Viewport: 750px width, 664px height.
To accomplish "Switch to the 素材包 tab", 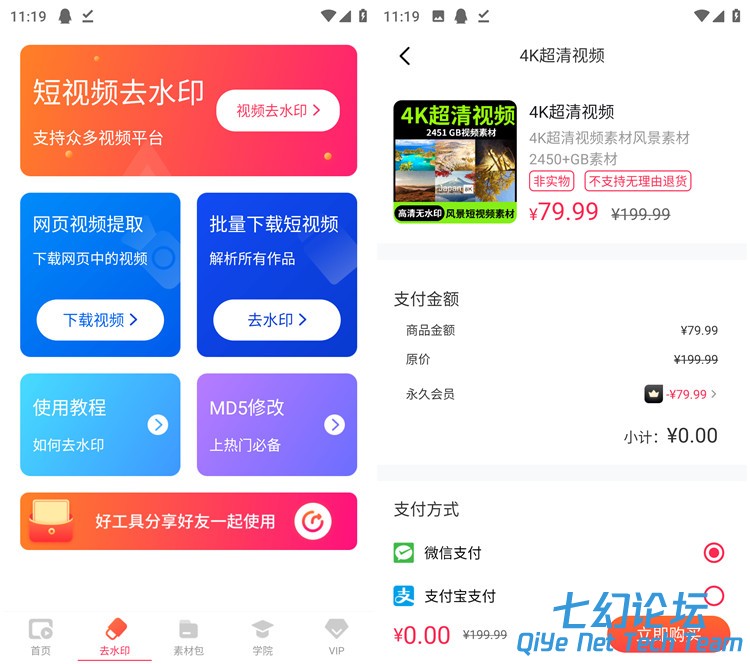I will click(x=188, y=637).
